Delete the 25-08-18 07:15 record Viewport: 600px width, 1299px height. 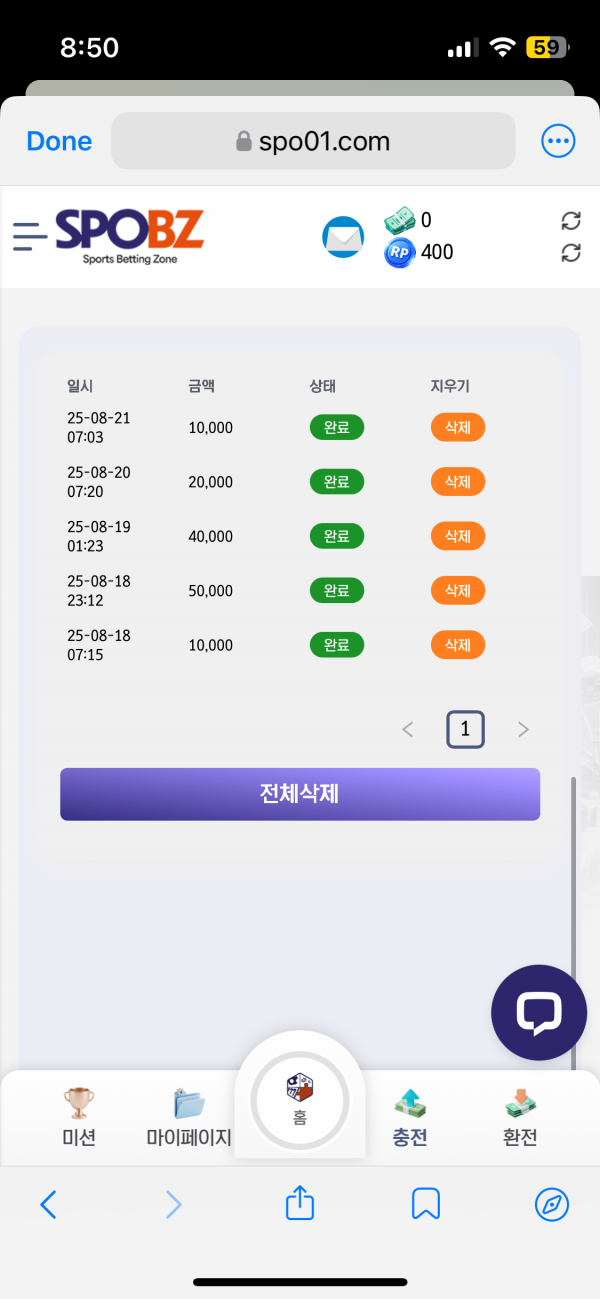pyautogui.click(x=458, y=645)
